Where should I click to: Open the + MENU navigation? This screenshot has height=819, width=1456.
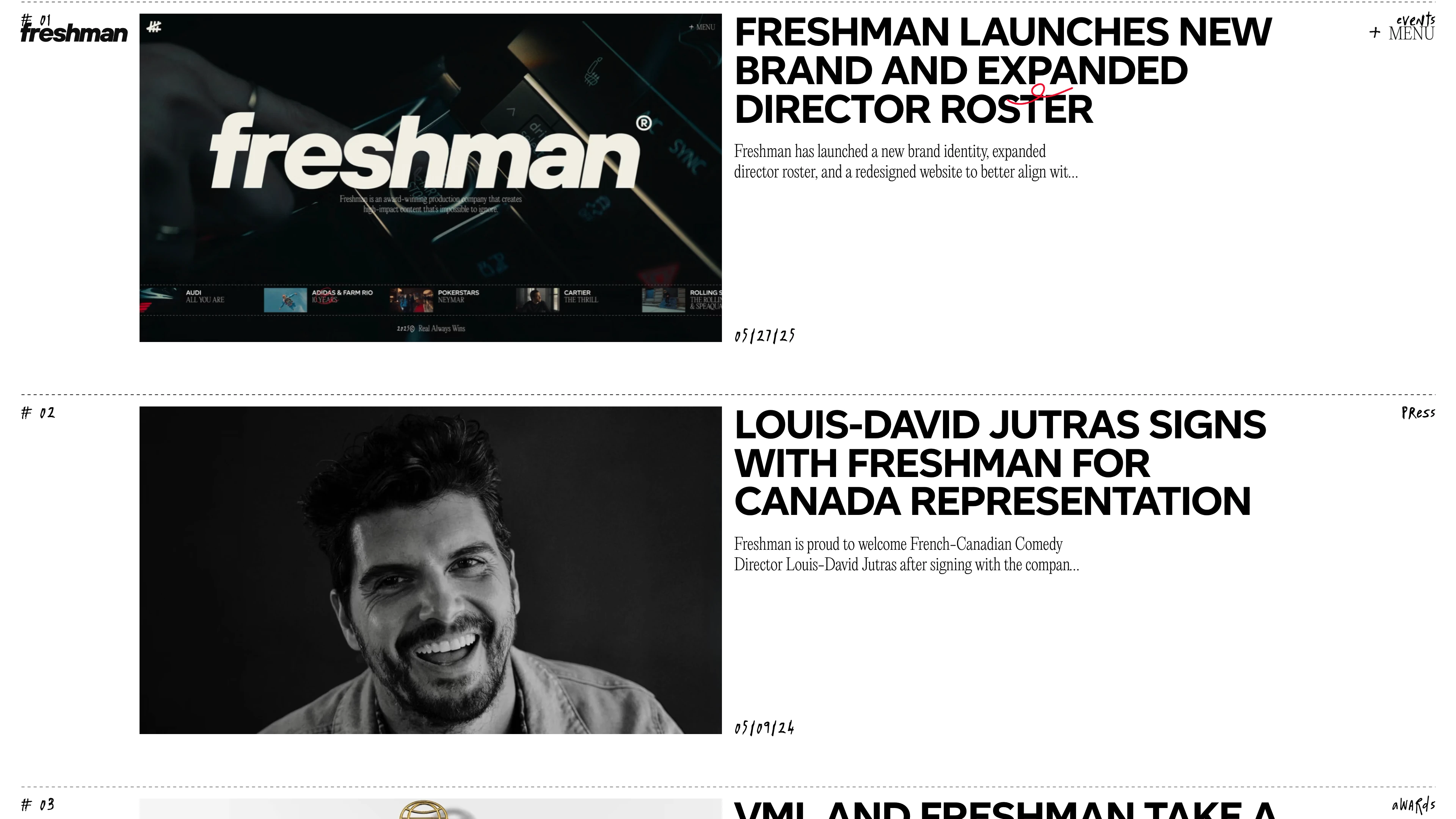[x=1402, y=33]
